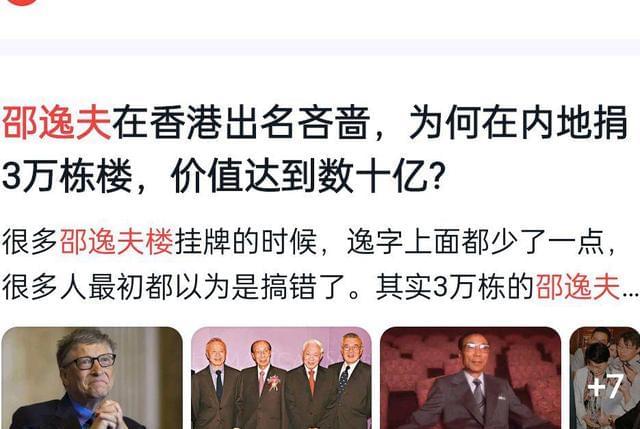
Task: View the +7 more images tile
Action: (605, 380)
